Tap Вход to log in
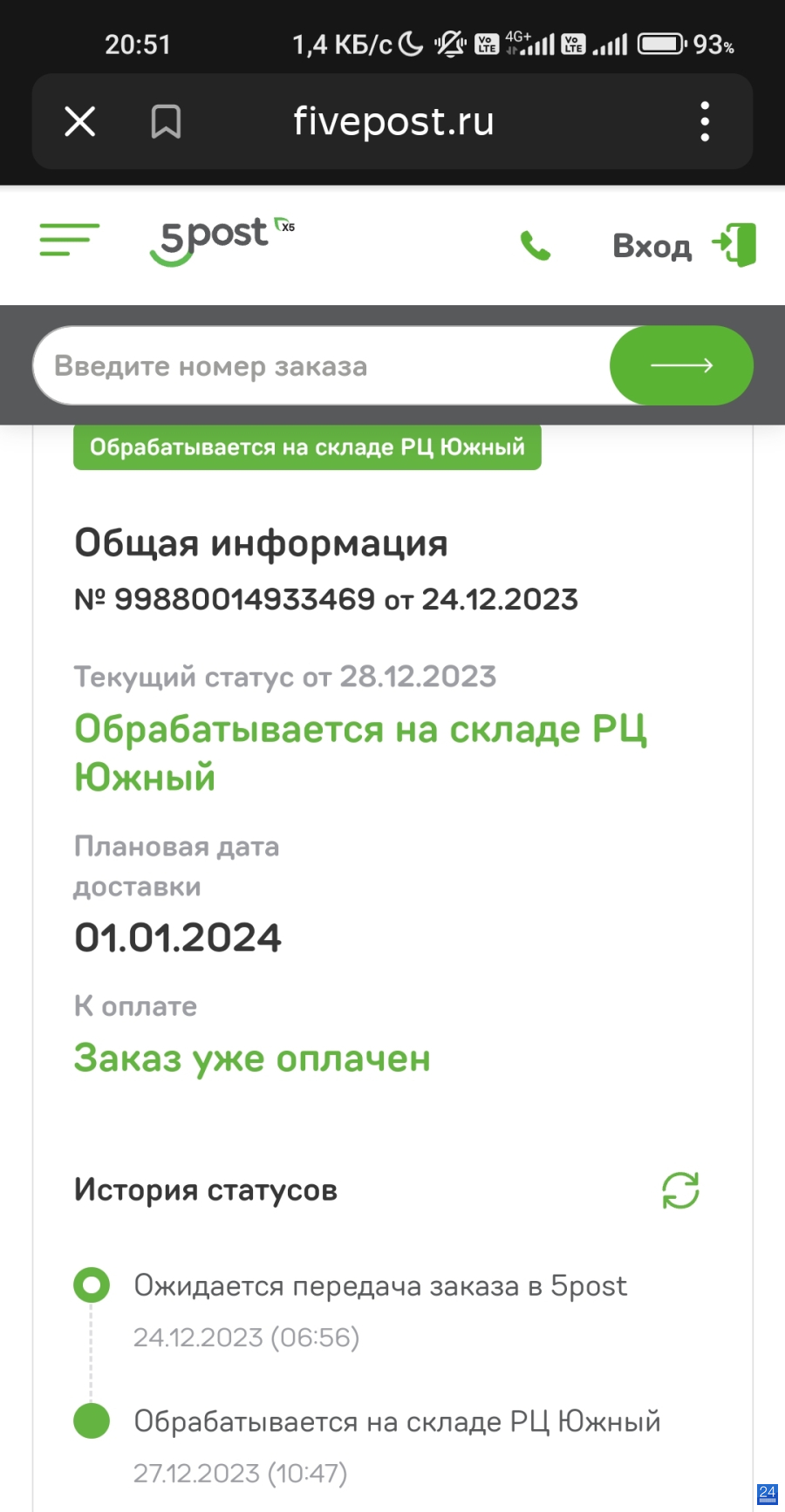 point(685,245)
